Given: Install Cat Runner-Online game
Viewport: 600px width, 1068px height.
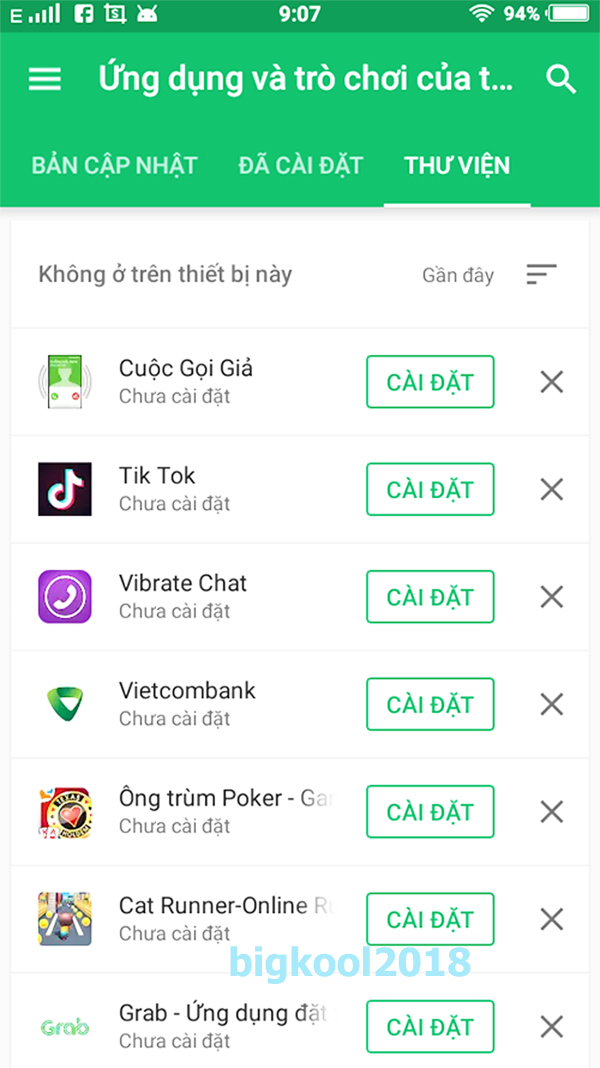Looking at the screenshot, I should [430, 920].
